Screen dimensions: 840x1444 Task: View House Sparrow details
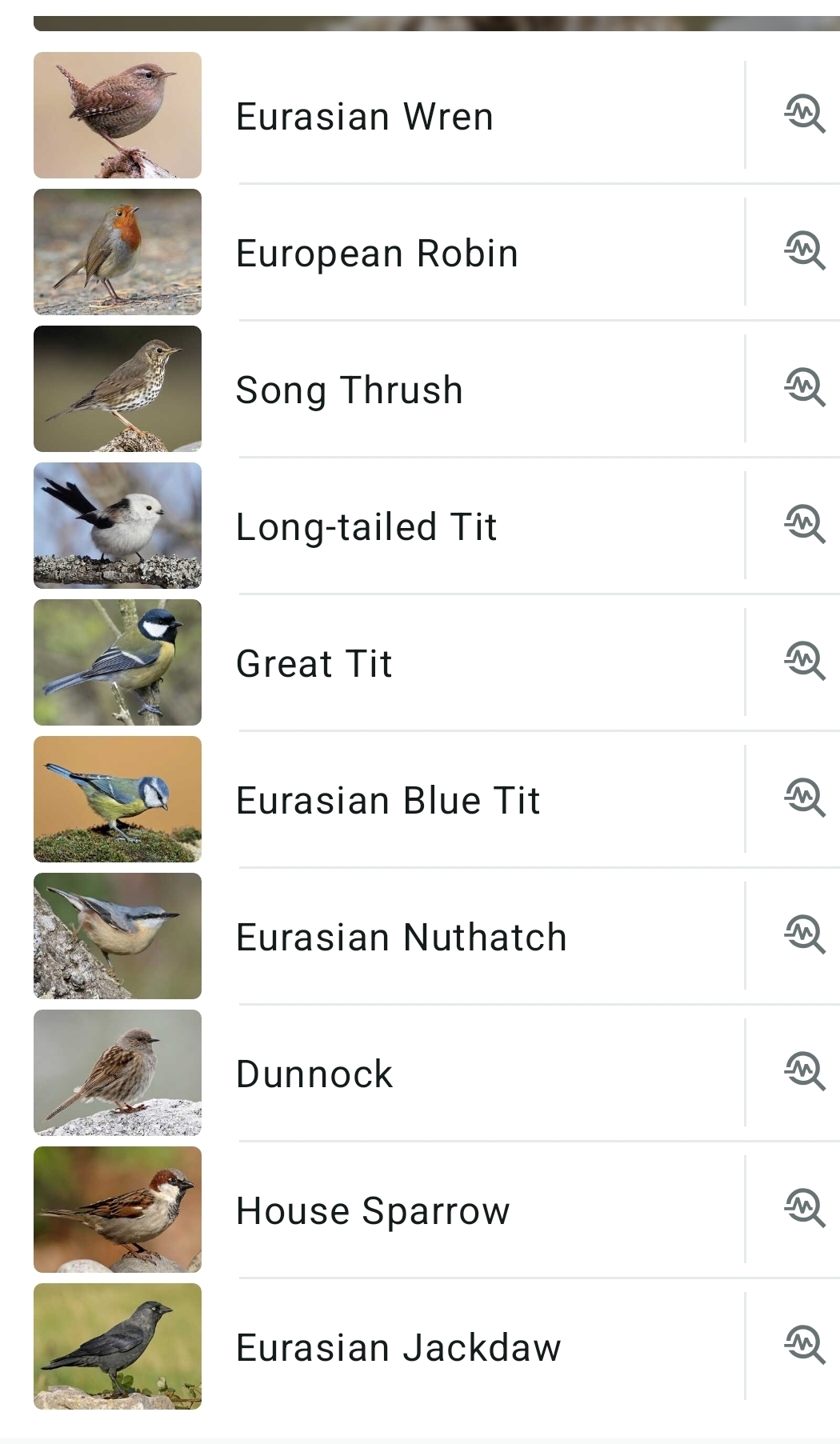coord(373,1211)
